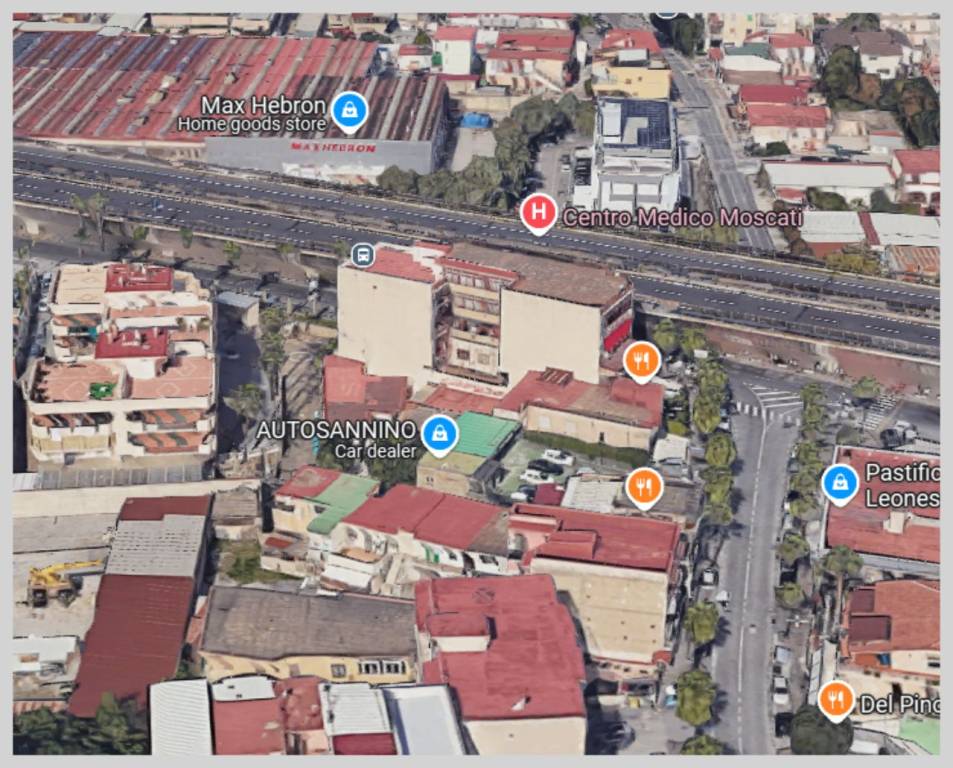
Task: Select the Del Pino restaurant marker
Action: click(835, 699)
